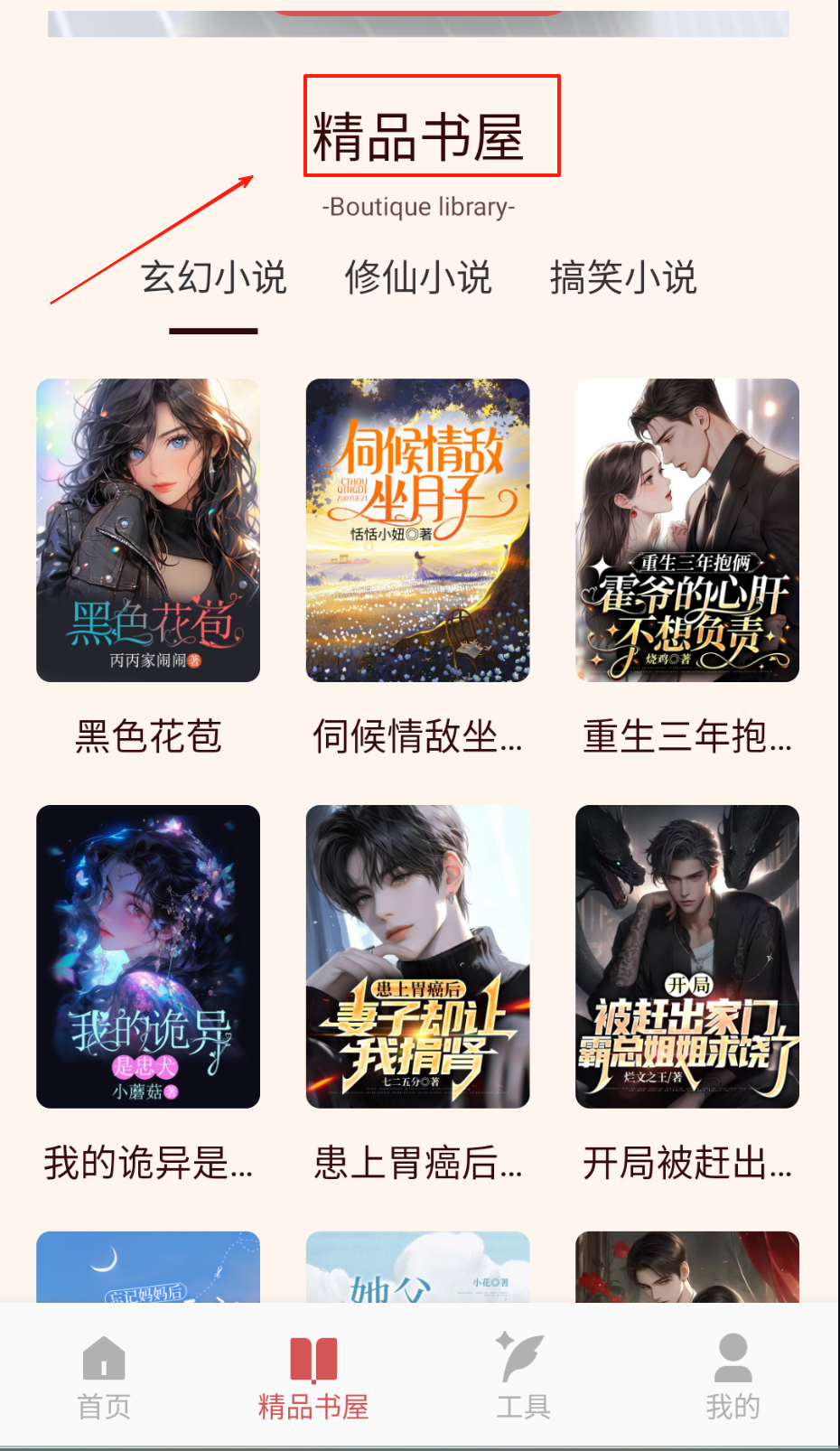Open the 我的 profile tab
The image size is (840, 1451).
click(733, 1377)
